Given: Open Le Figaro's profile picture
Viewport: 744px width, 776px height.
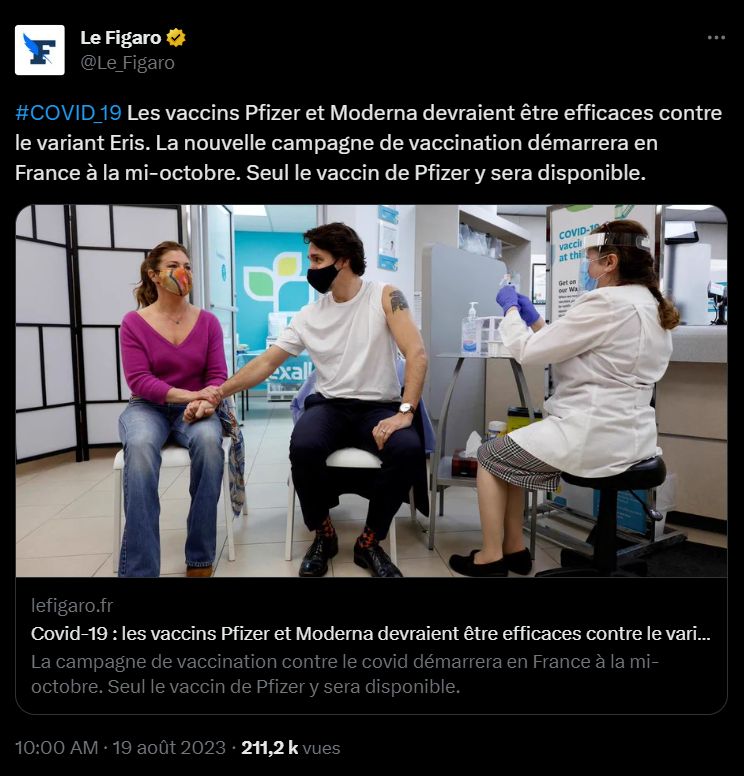Looking at the screenshot, I should pos(40,50).
